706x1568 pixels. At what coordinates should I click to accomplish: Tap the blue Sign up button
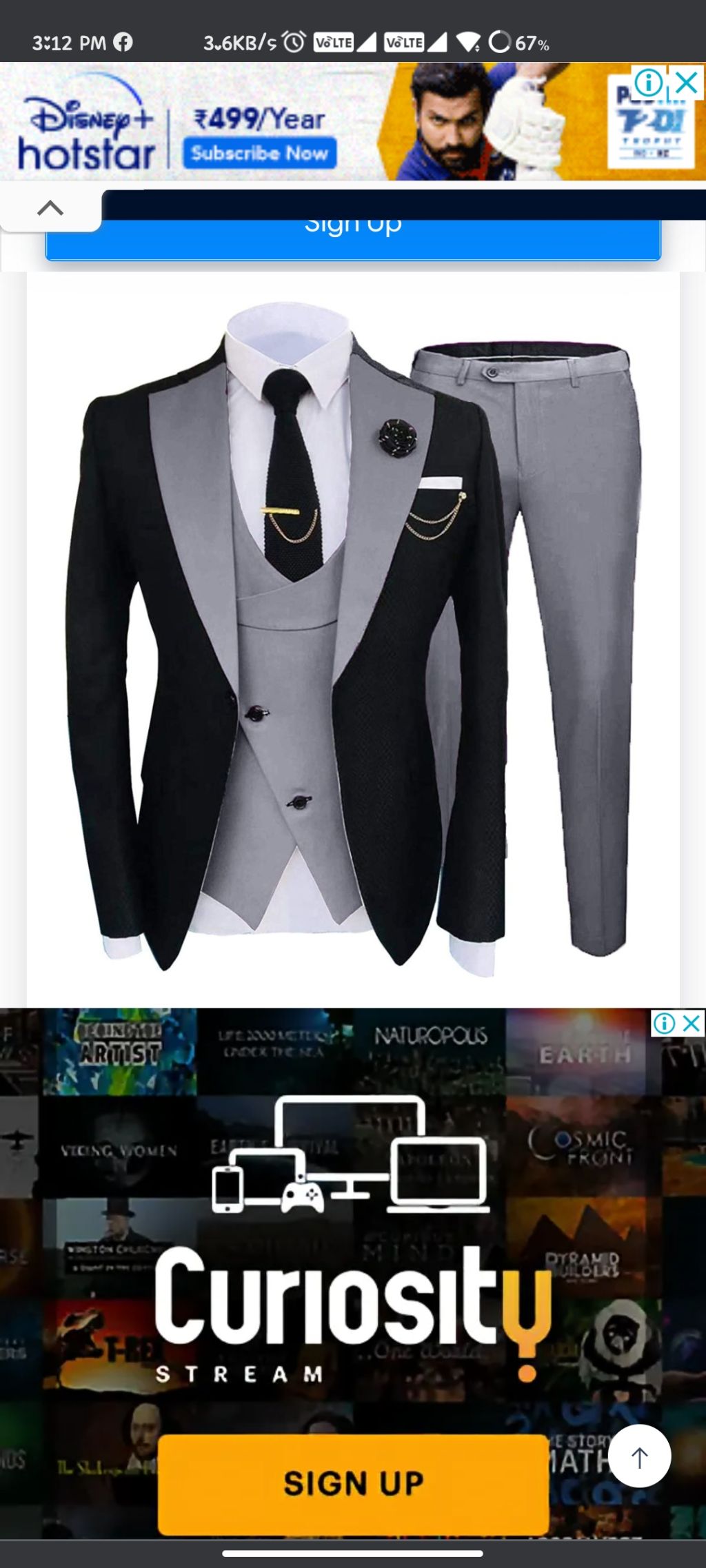tap(353, 238)
